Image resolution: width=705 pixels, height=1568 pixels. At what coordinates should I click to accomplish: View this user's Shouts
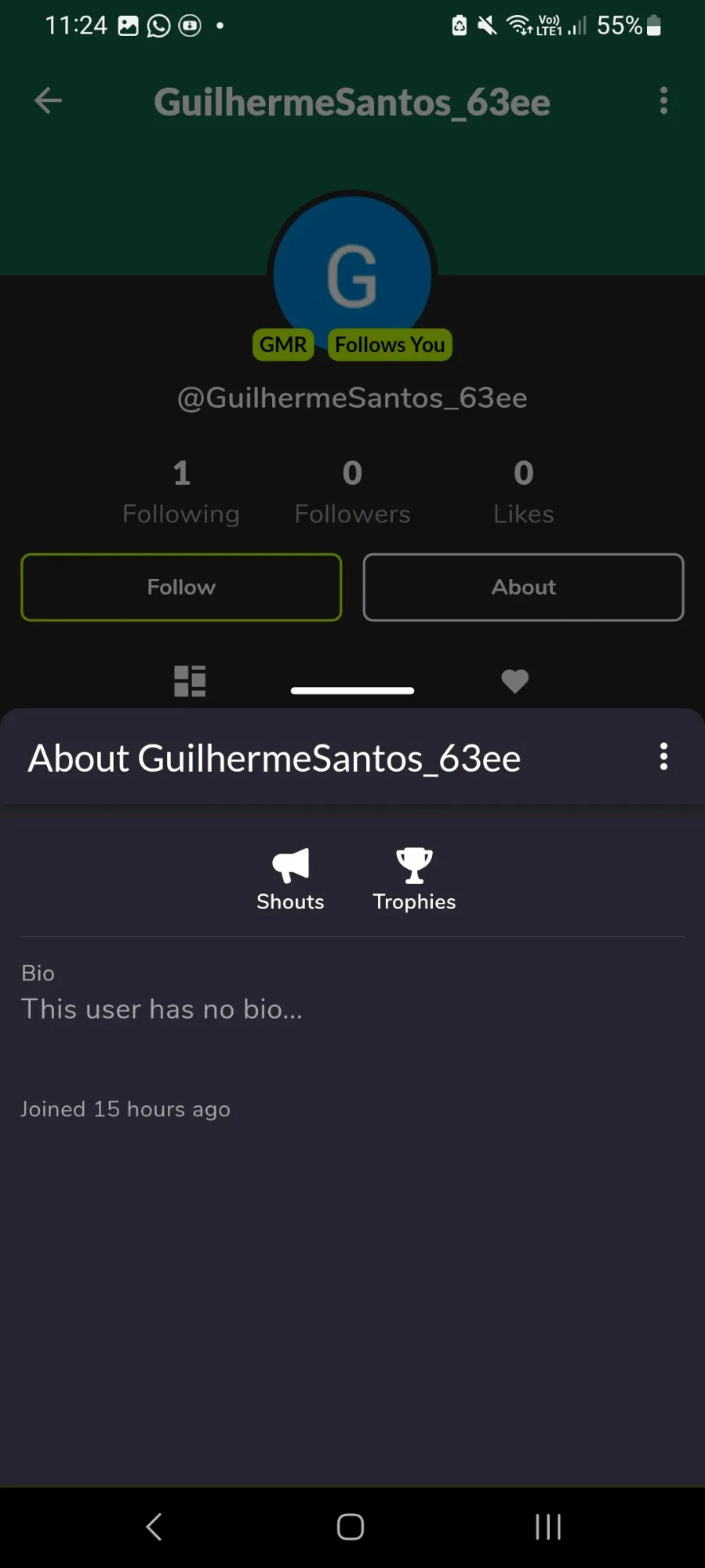click(x=290, y=879)
